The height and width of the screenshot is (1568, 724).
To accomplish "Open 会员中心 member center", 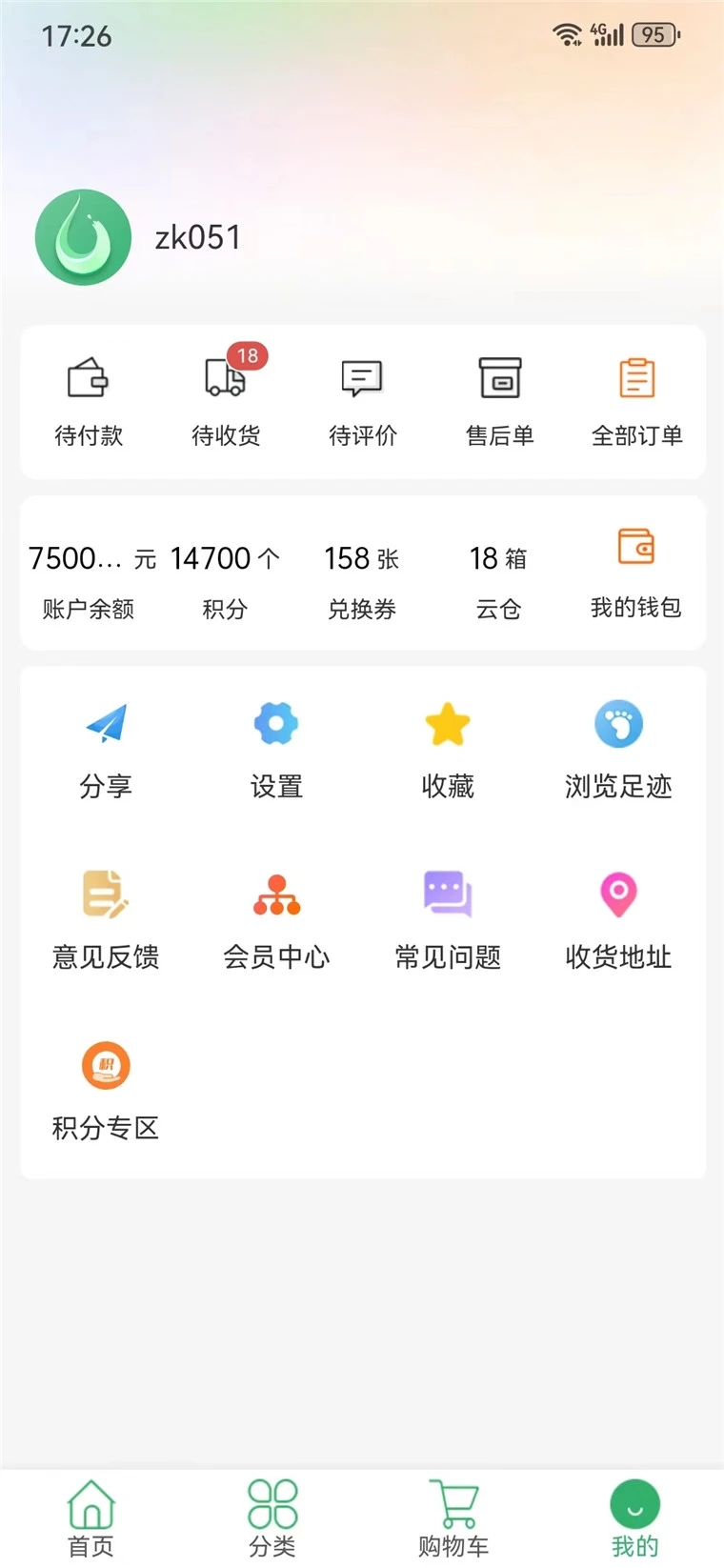I will pos(276,917).
